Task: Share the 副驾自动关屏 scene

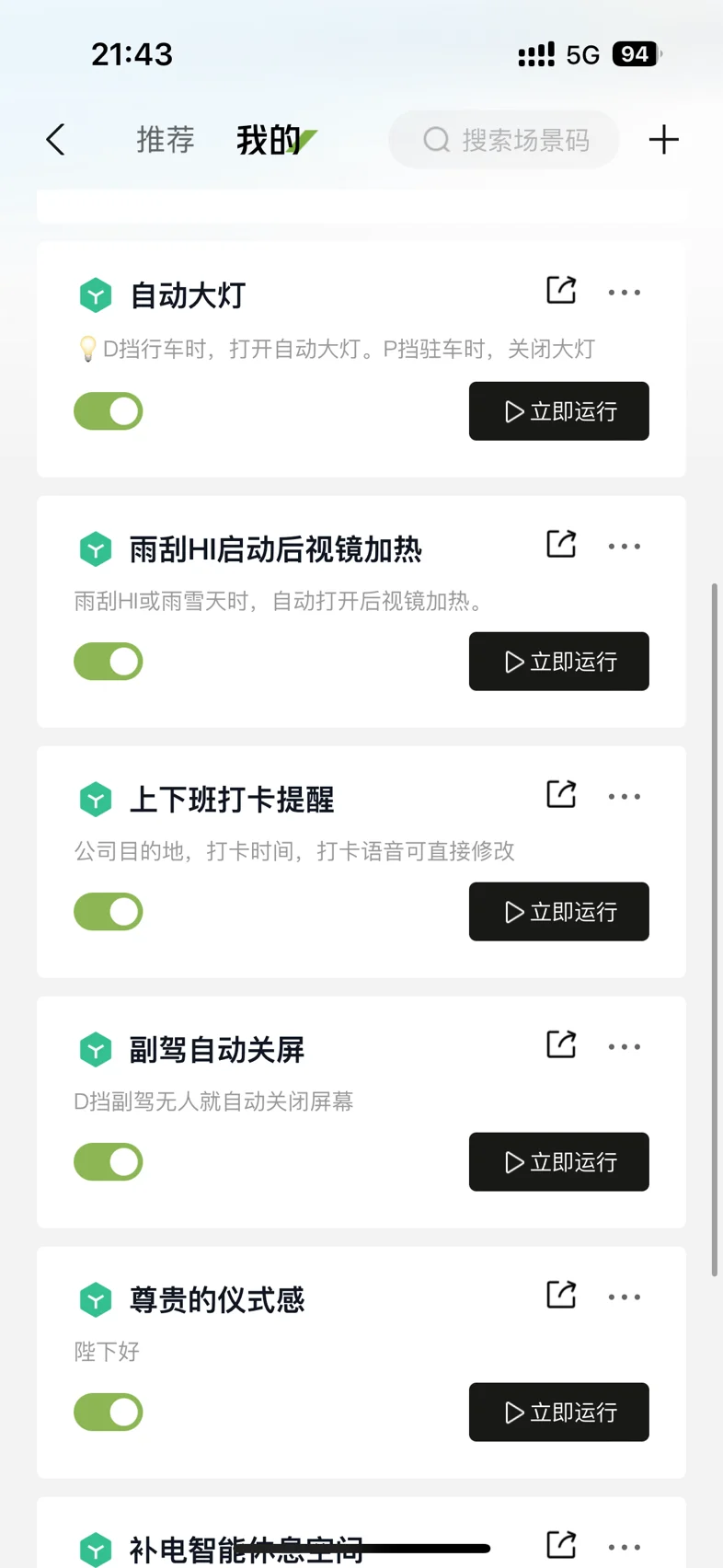Action: [561, 1044]
